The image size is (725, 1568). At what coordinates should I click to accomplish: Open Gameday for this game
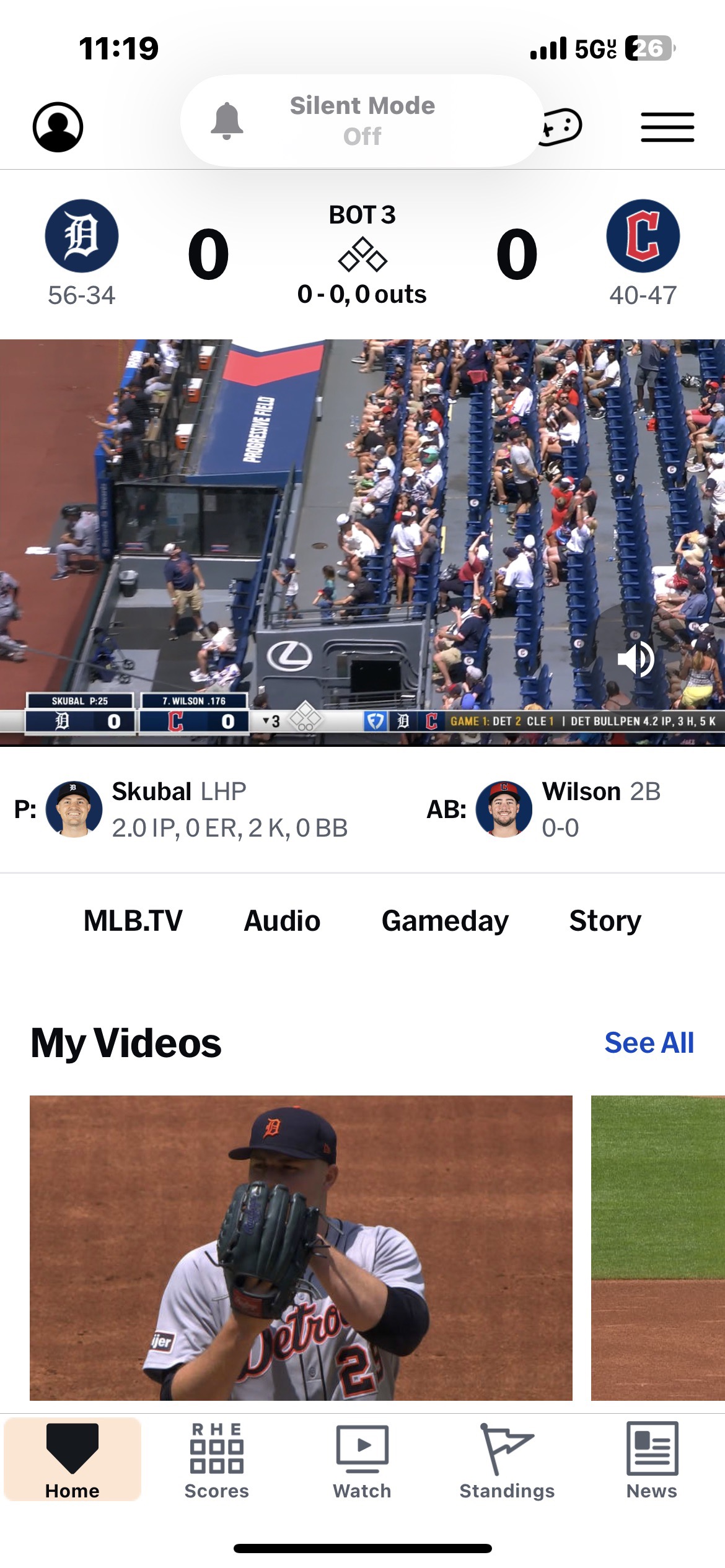point(445,921)
